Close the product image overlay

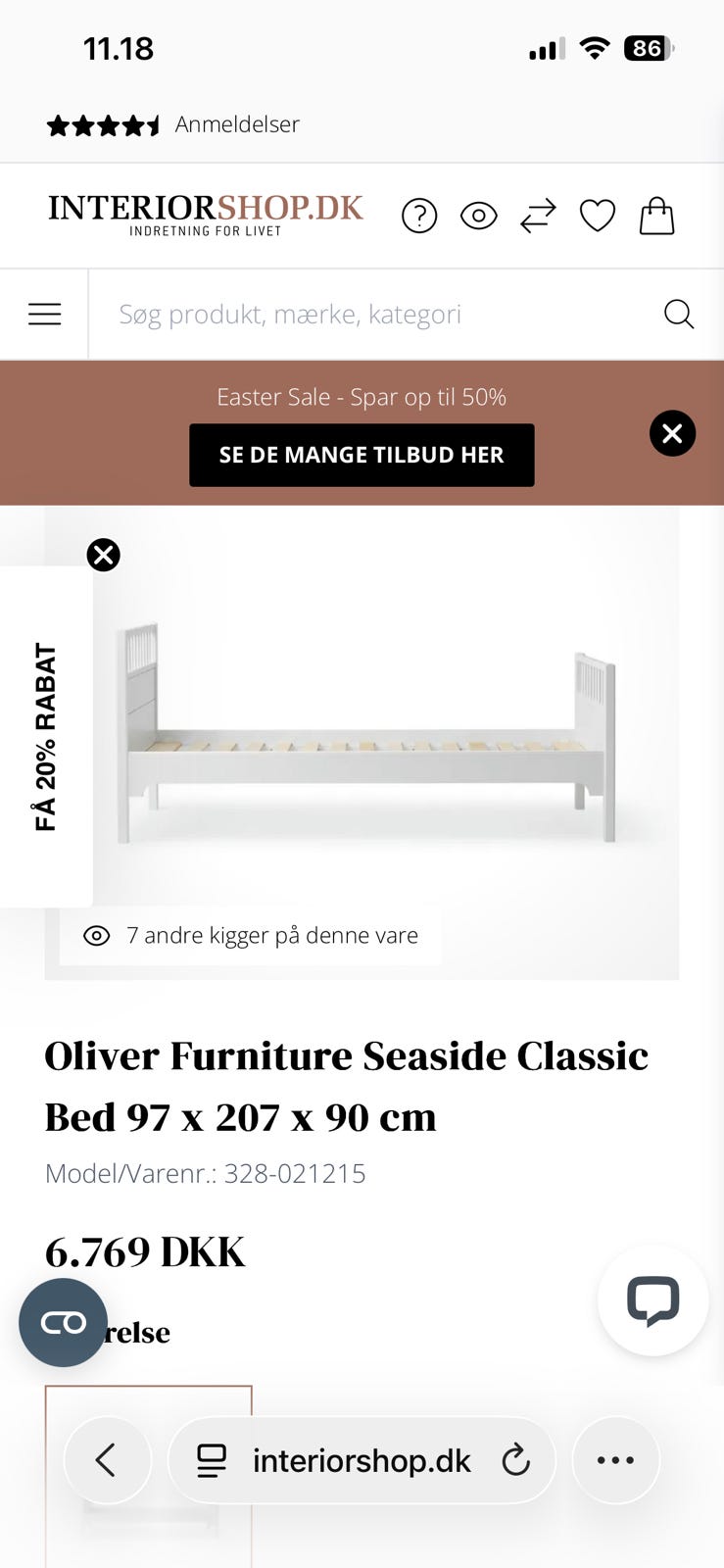103,555
